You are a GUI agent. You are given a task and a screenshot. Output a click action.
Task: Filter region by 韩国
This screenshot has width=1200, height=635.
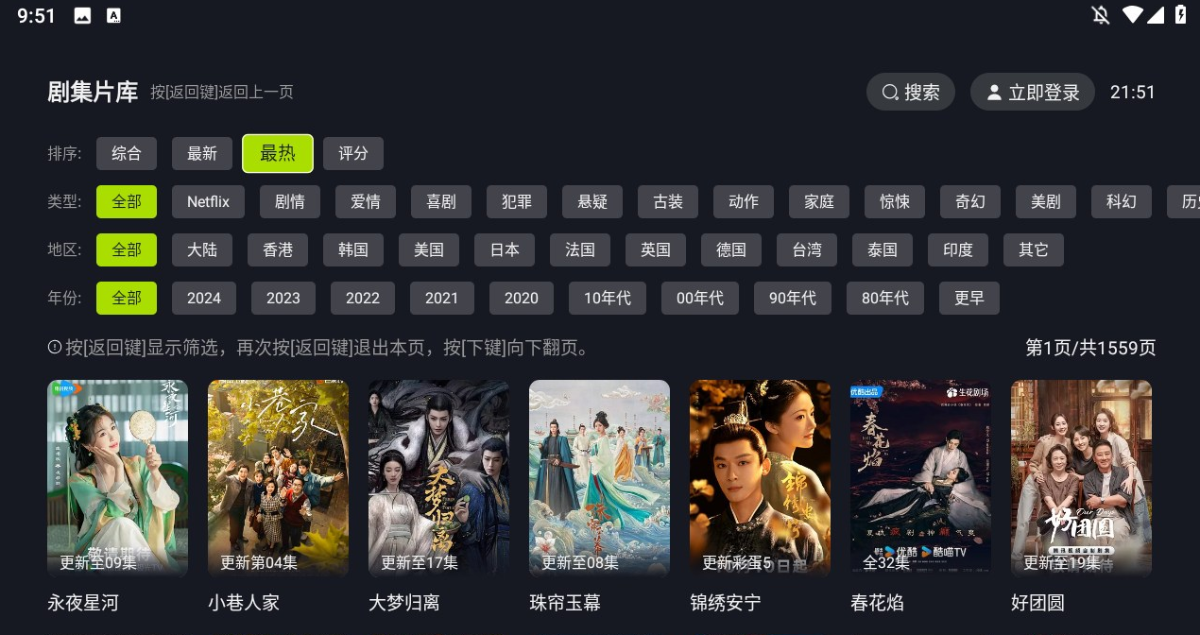pos(353,249)
